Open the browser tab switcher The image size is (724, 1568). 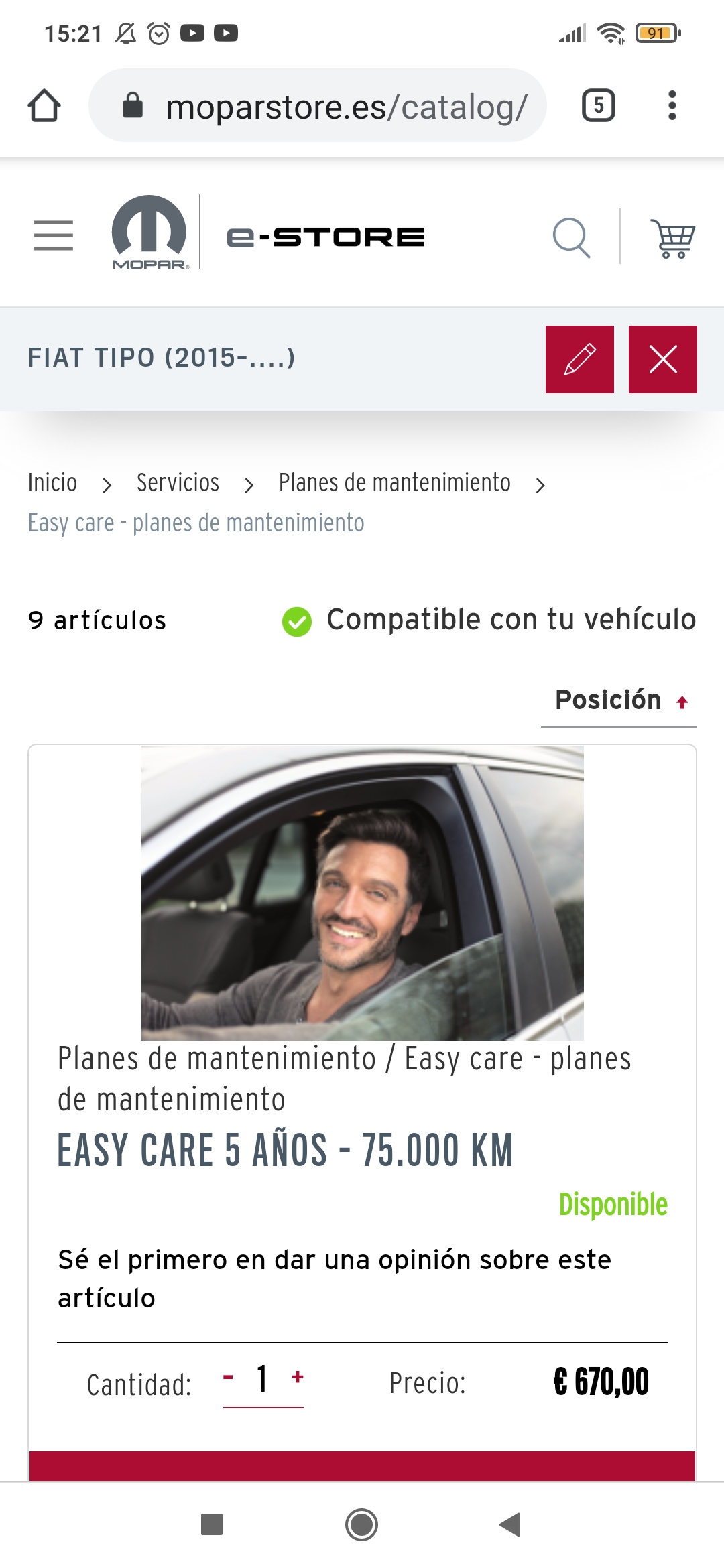(x=598, y=106)
